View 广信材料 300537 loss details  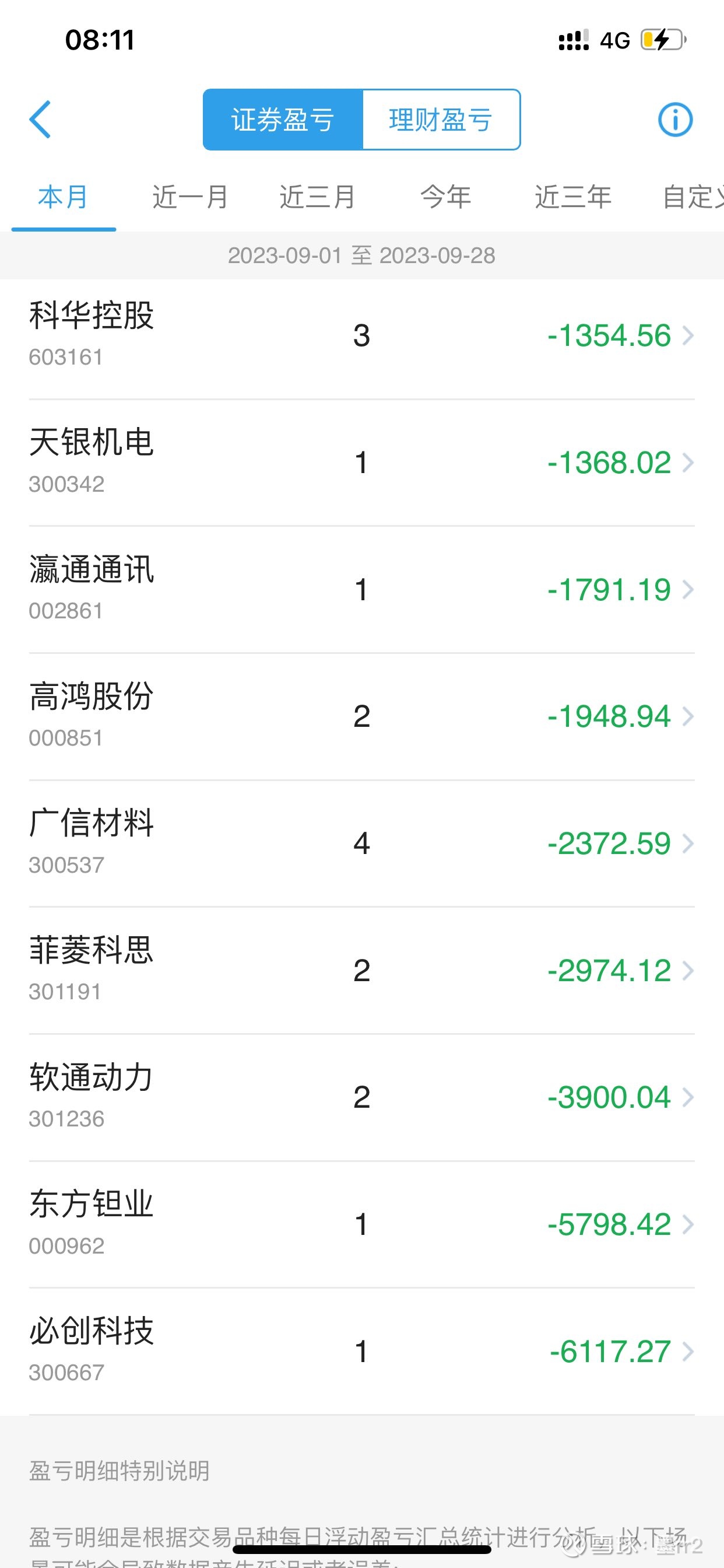point(362,843)
